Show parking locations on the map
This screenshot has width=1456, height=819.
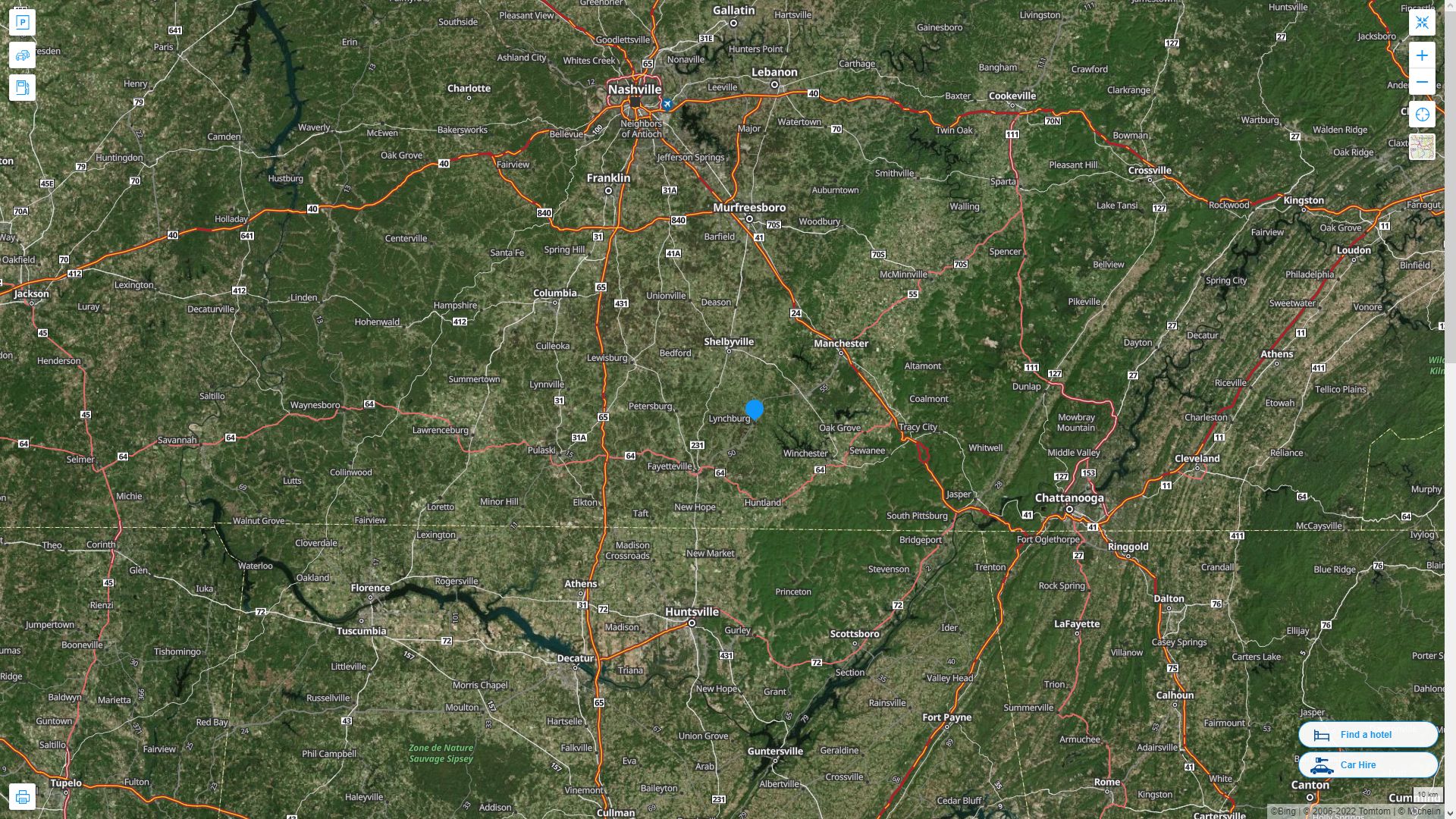point(22,23)
